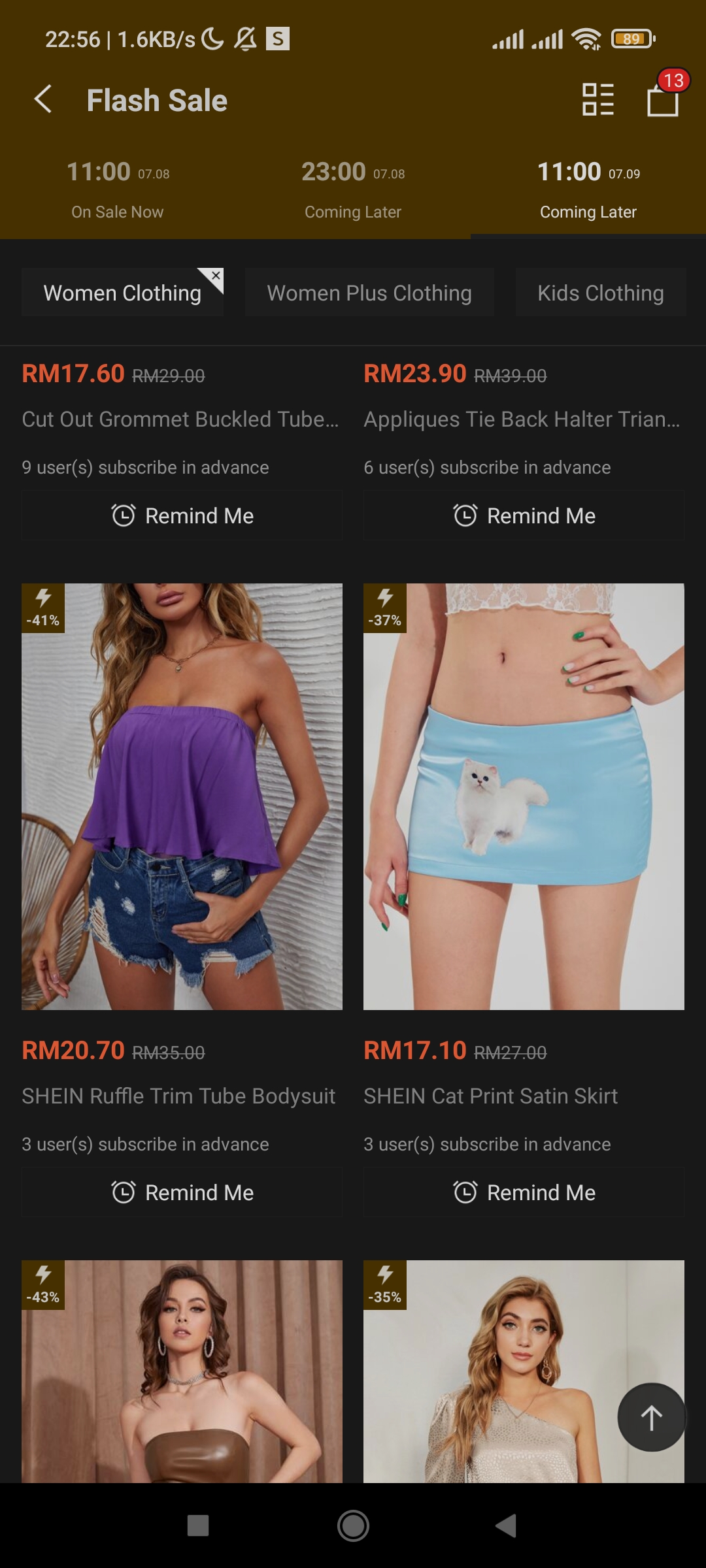This screenshot has width=706, height=1568.
Task: Open recent apps from the navigation bar
Action: pyautogui.click(x=198, y=1526)
